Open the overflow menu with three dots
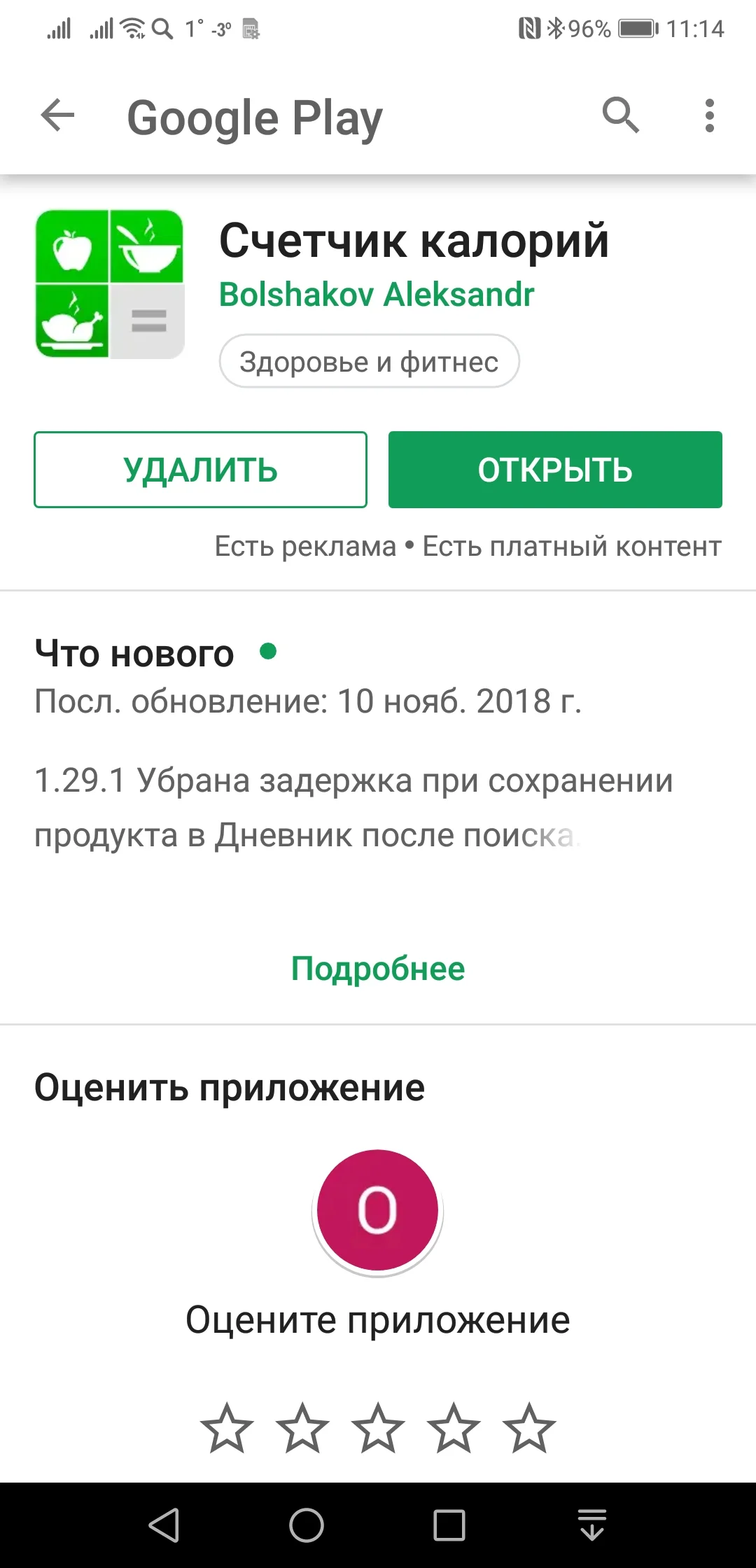756x1568 pixels. (710, 116)
